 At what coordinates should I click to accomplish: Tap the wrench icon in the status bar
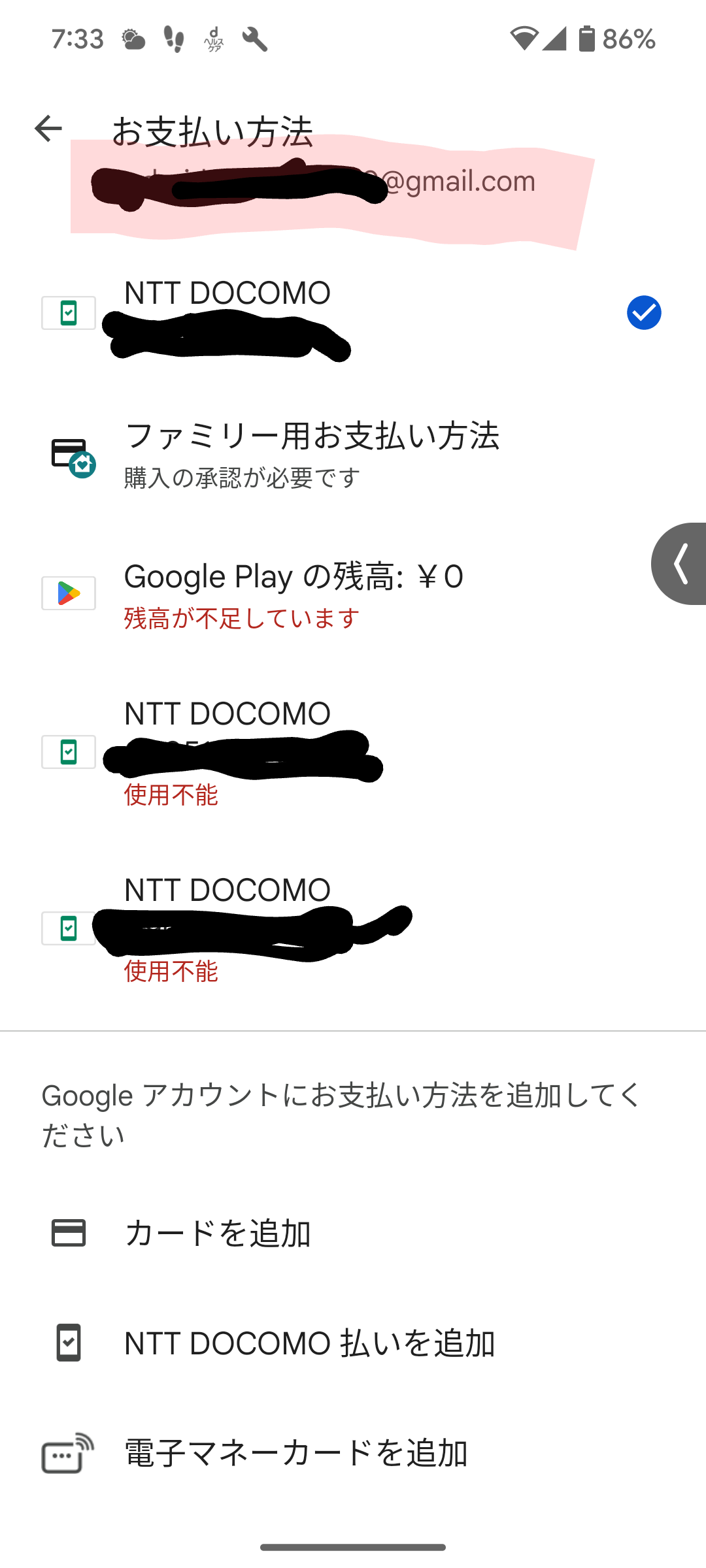click(255, 39)
